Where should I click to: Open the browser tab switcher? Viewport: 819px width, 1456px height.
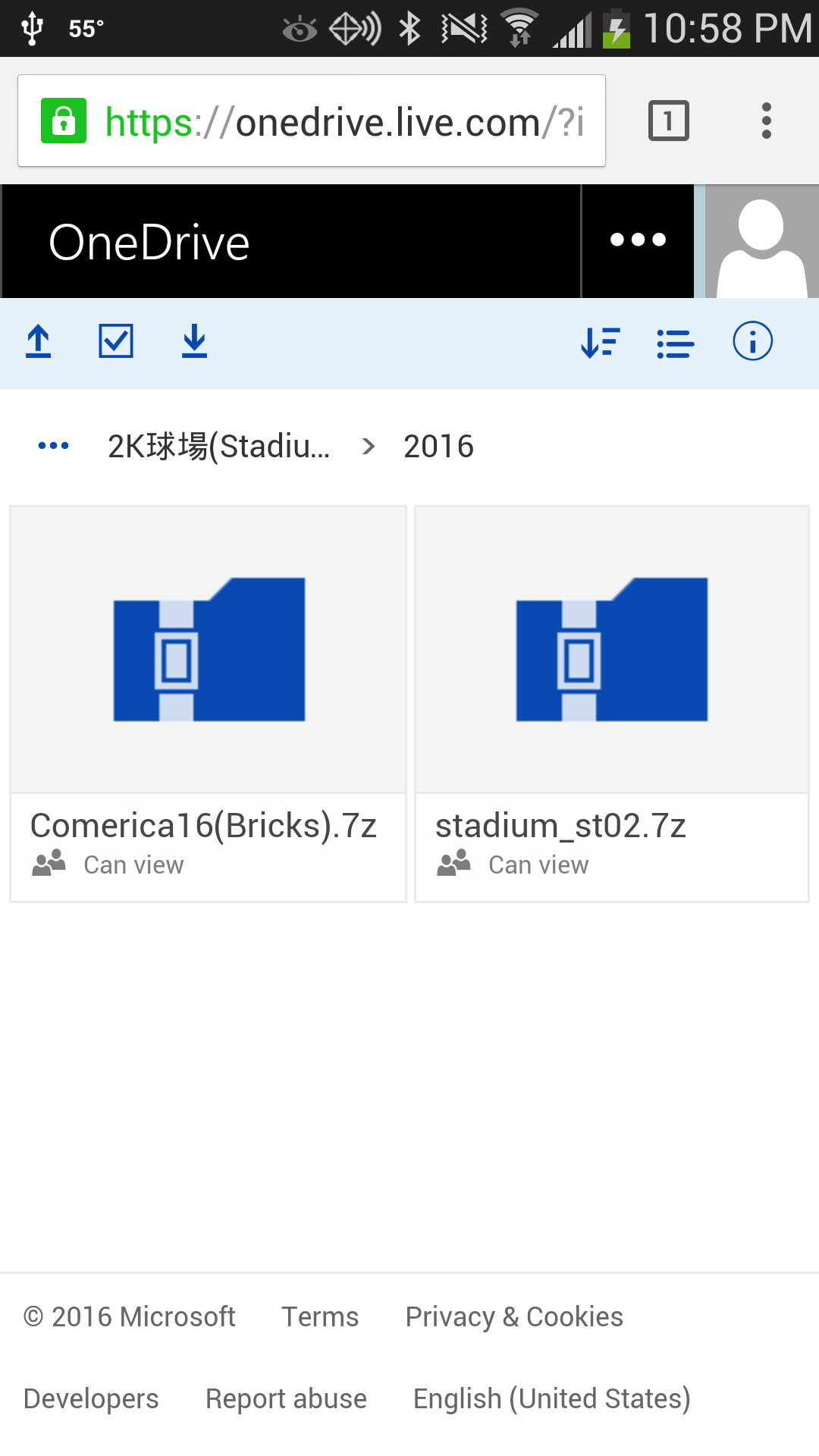point(669,121)
